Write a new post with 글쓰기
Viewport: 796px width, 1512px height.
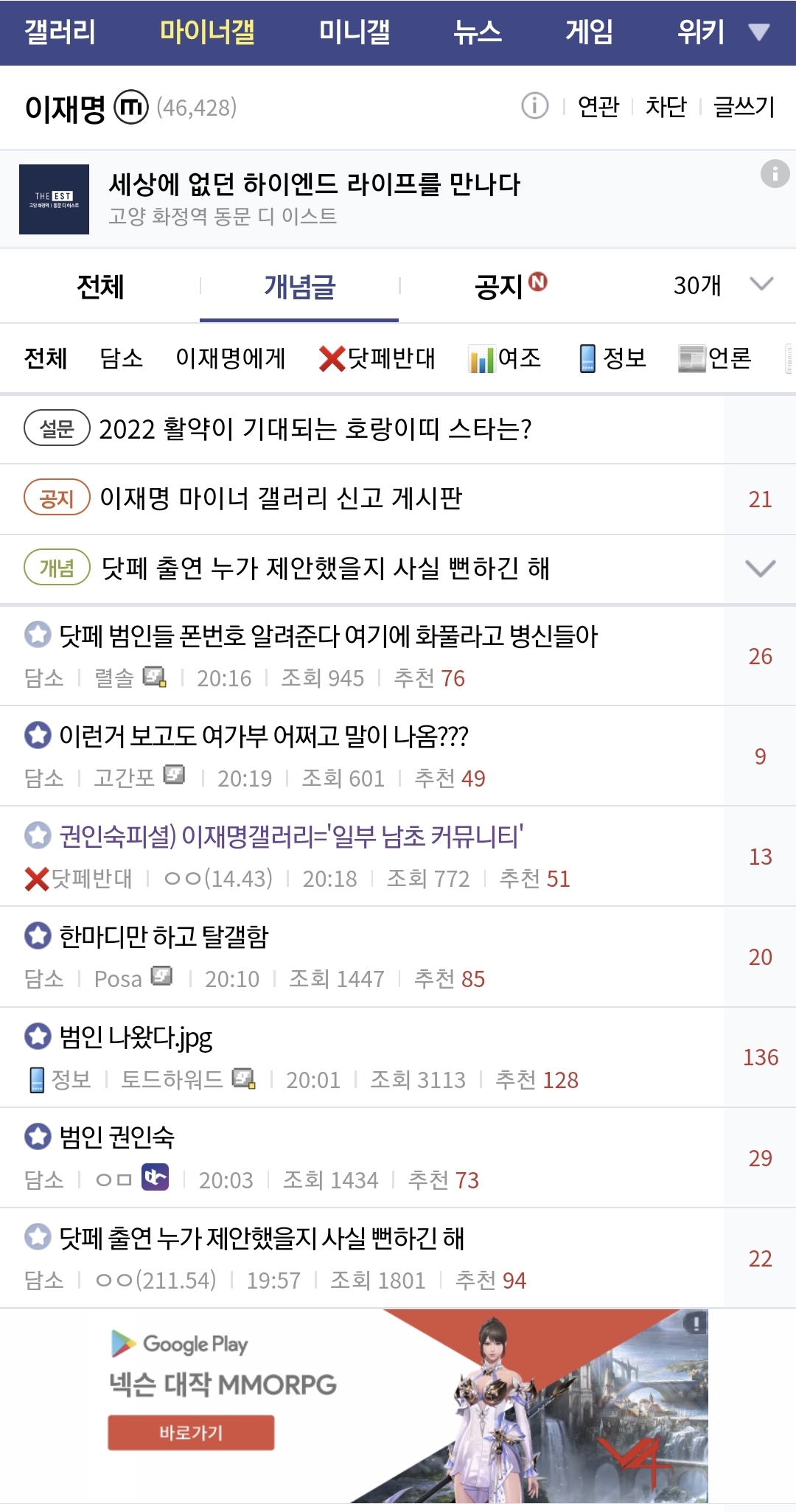[744, 107]
